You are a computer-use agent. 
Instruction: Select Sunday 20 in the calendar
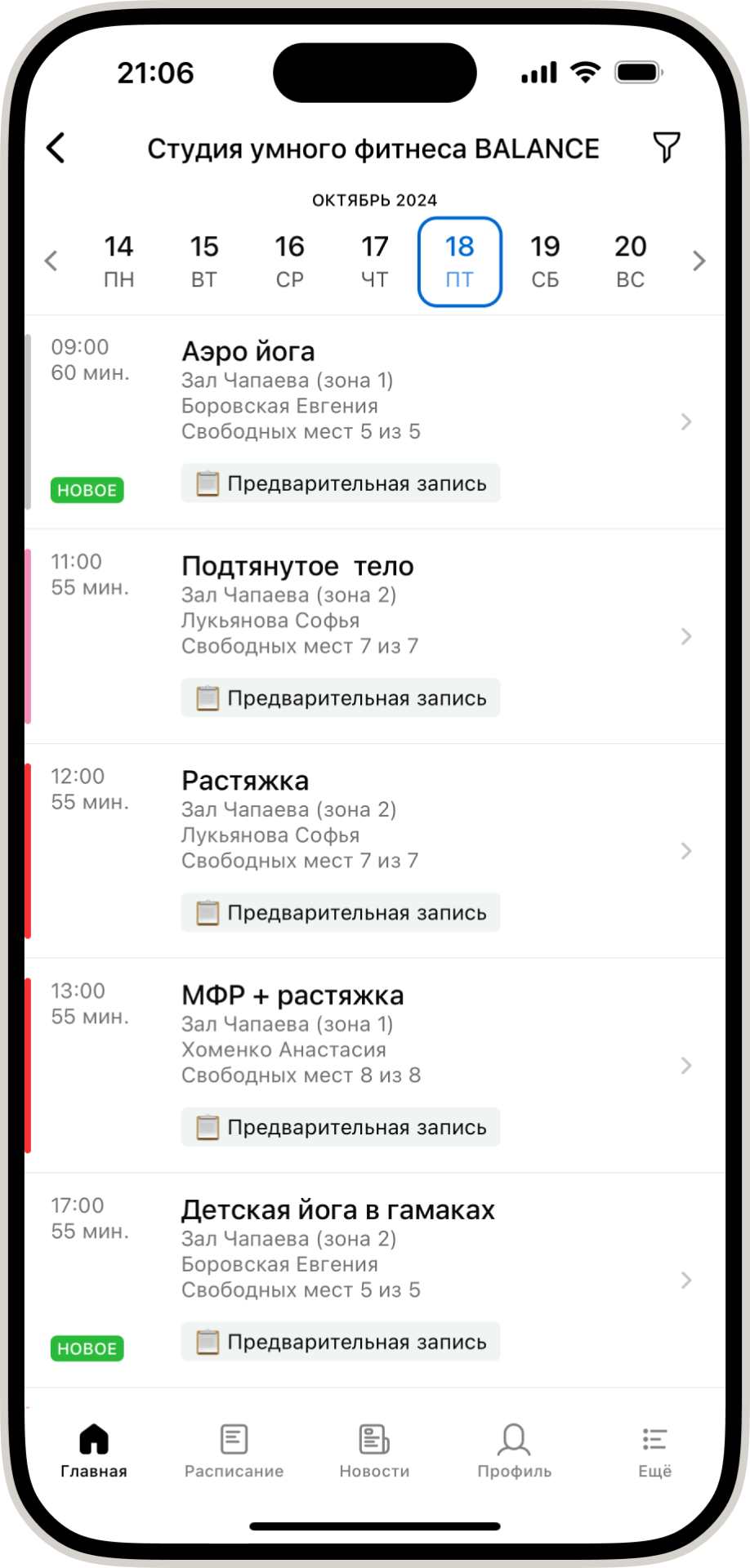coord(630,261)
